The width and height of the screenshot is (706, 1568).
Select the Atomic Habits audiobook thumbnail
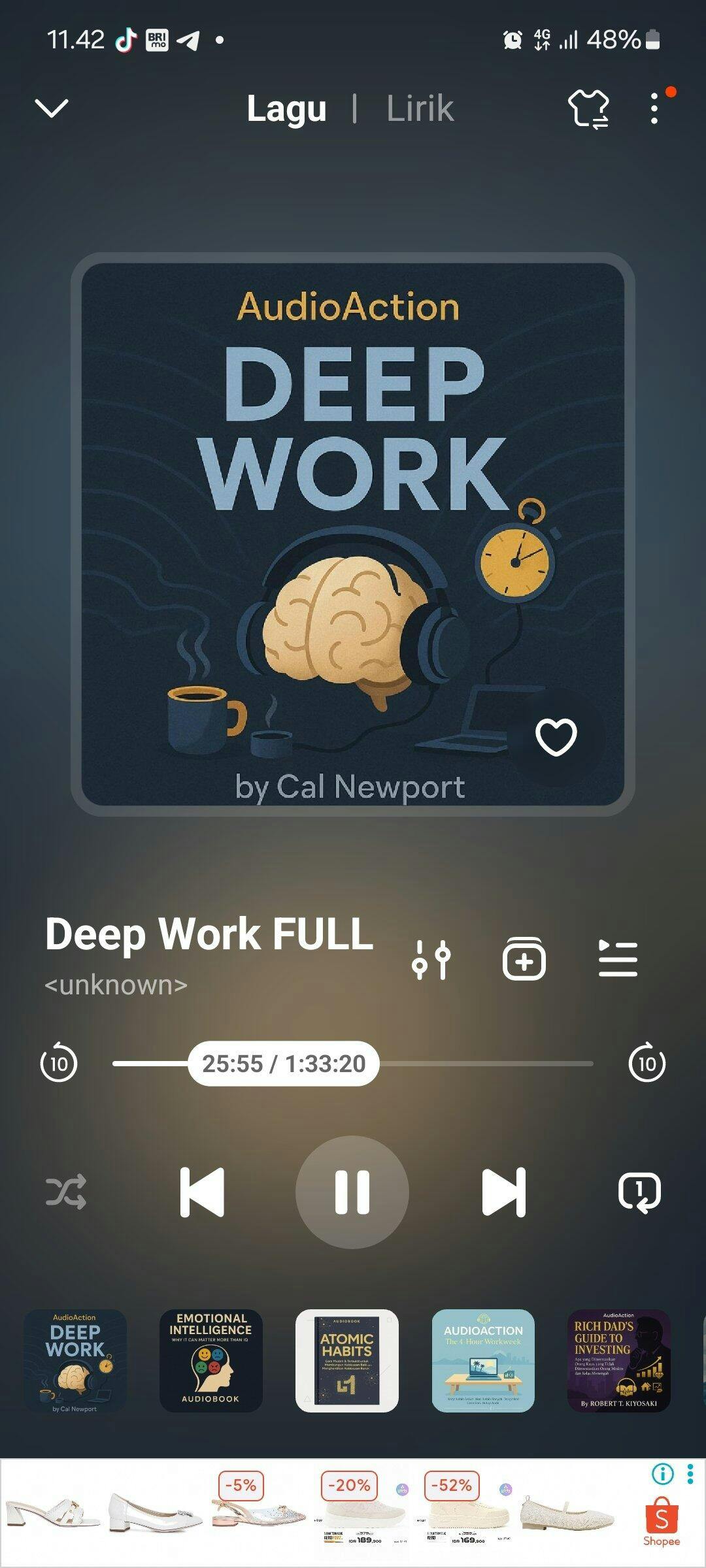pyautogui.click(x=346, y=1360)
